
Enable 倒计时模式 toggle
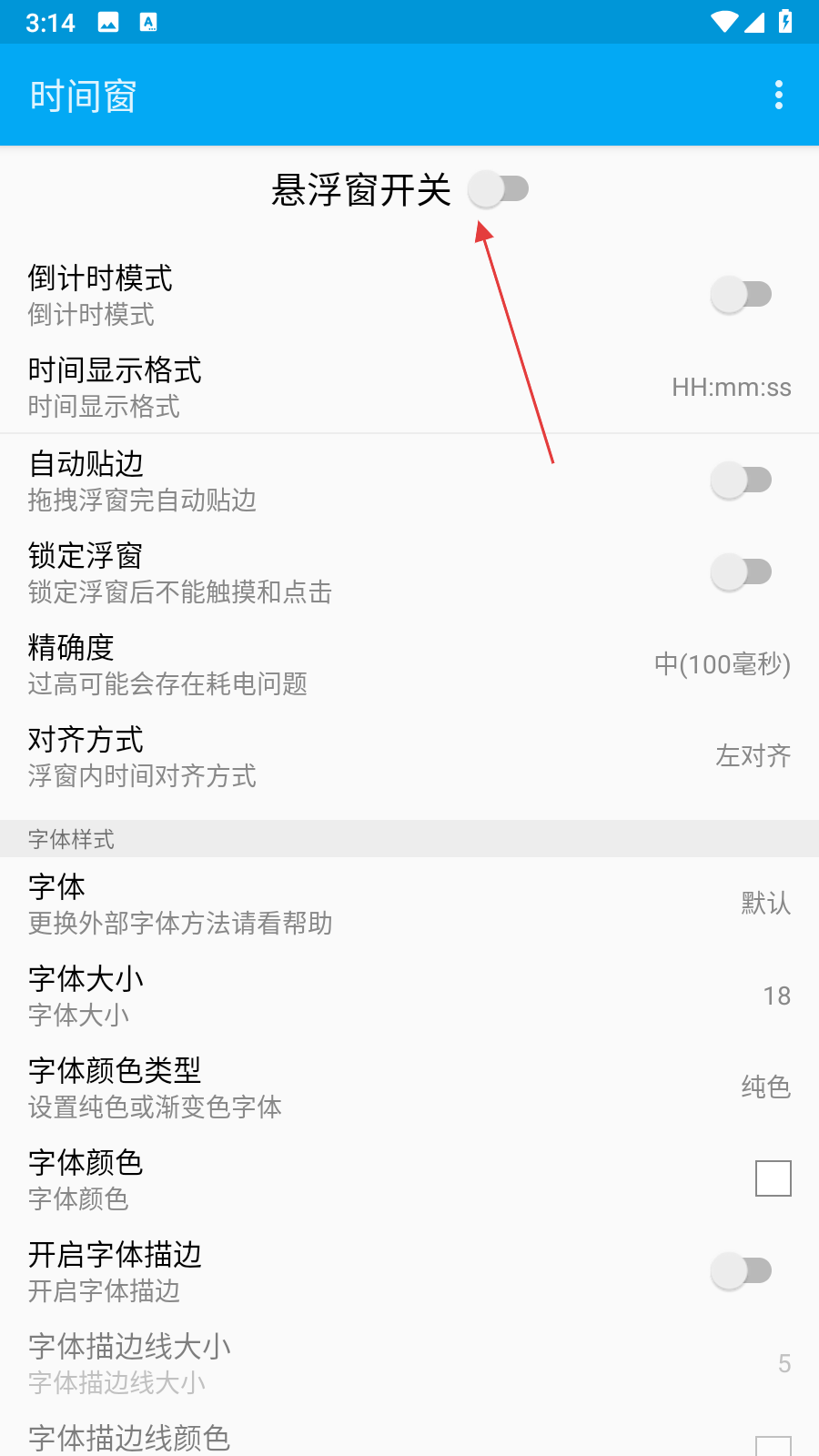coord(741,295)
